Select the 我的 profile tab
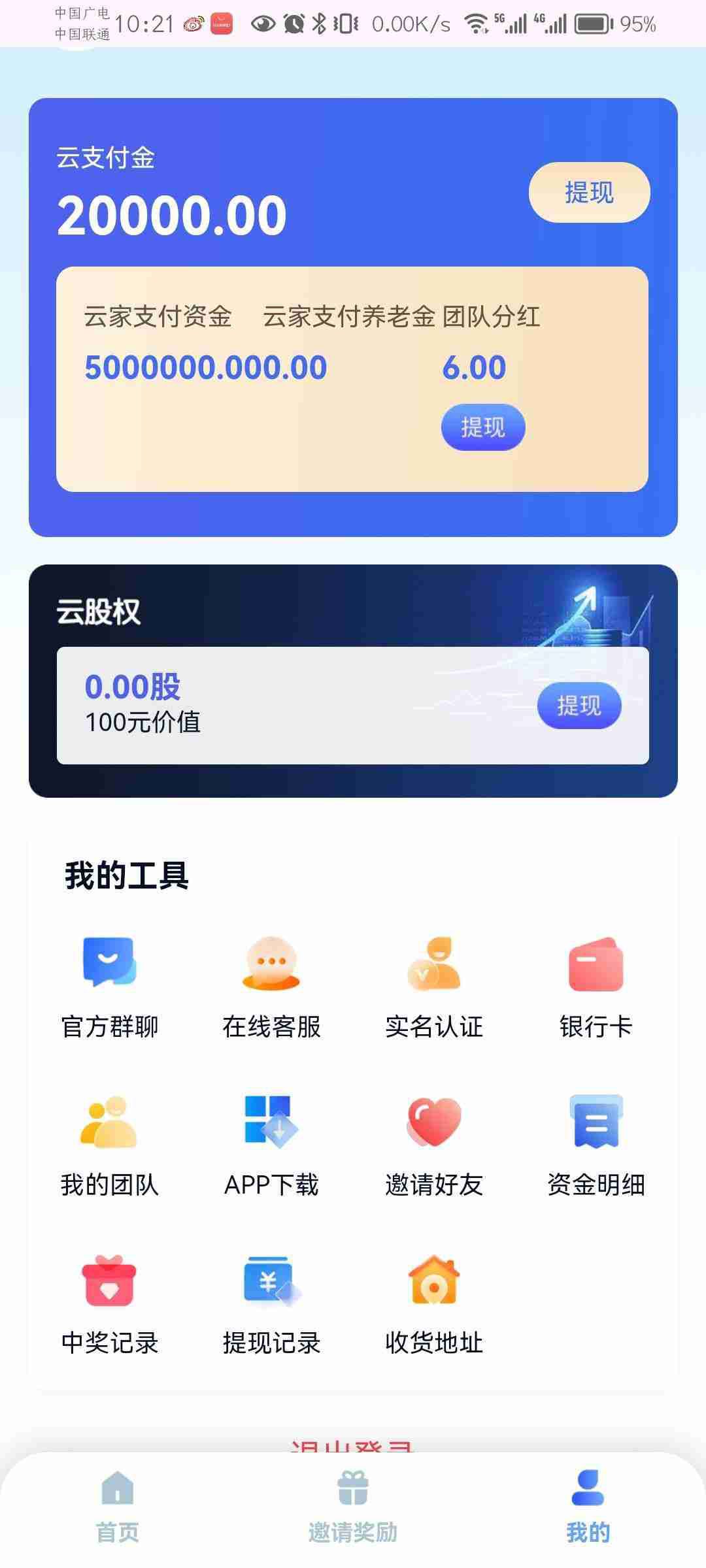Image resolution: width=706 pixels, height=1568 pixels. coord(588,1516)
